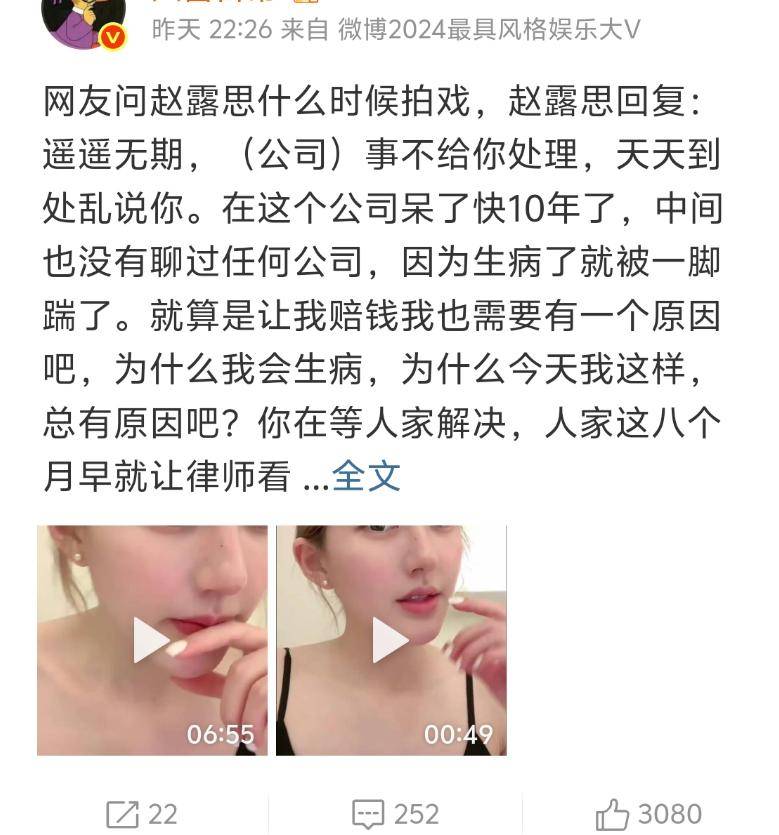This screenshot has width=779, height=835.
Task: Like this post (3080 likes)
Action: [x=648, y=814]
